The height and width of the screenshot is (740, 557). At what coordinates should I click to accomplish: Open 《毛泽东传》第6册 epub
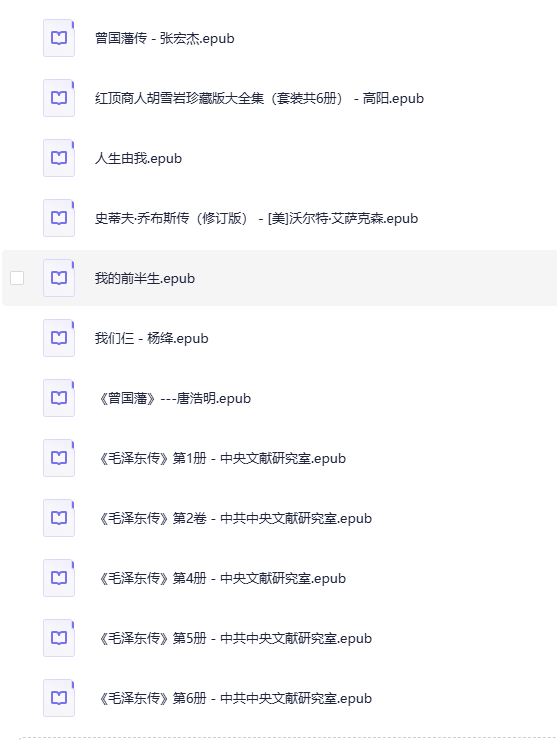click(233, 698)
